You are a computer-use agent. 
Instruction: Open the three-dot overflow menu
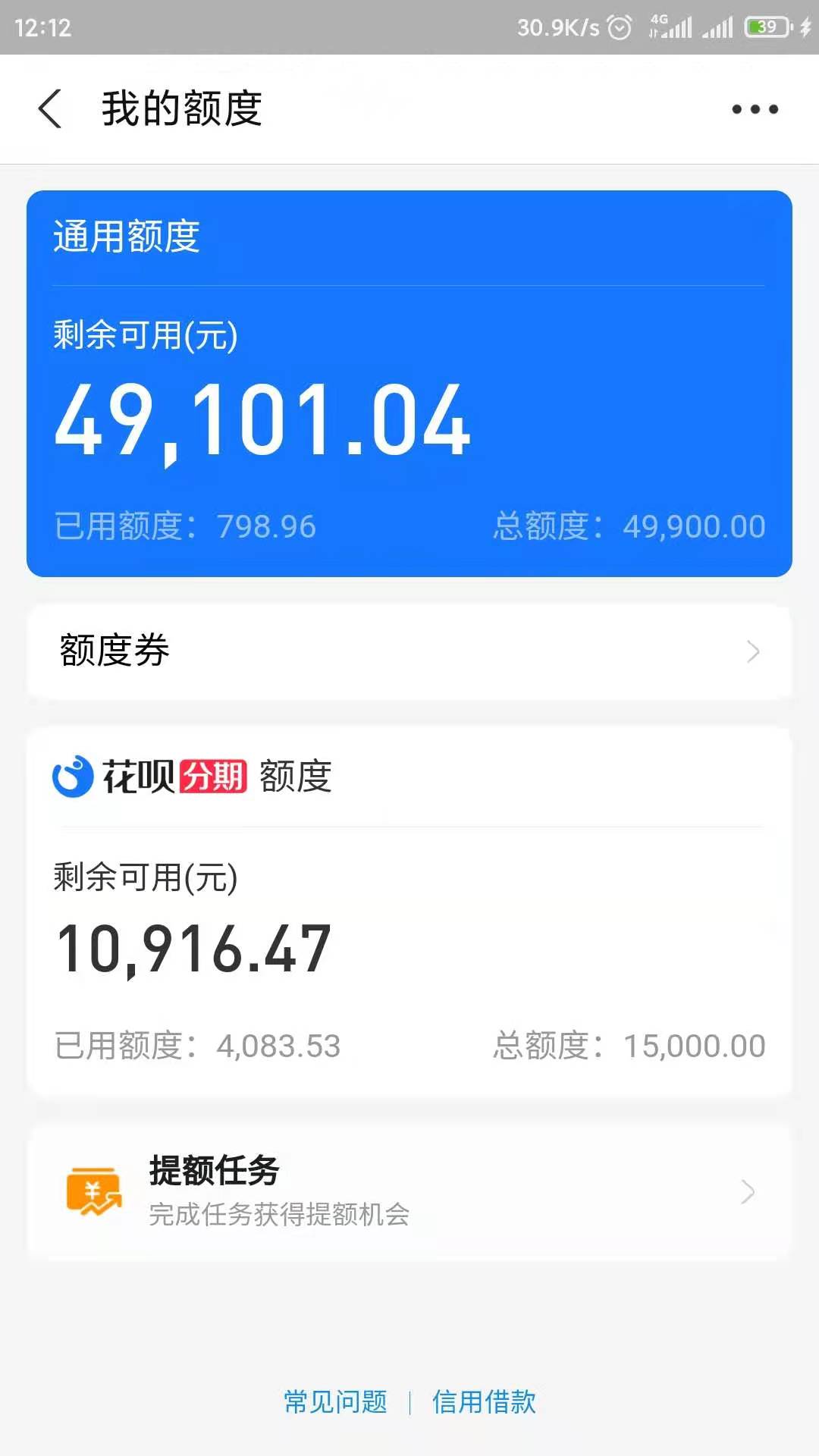pyautogui.click(x=755, y=109)
